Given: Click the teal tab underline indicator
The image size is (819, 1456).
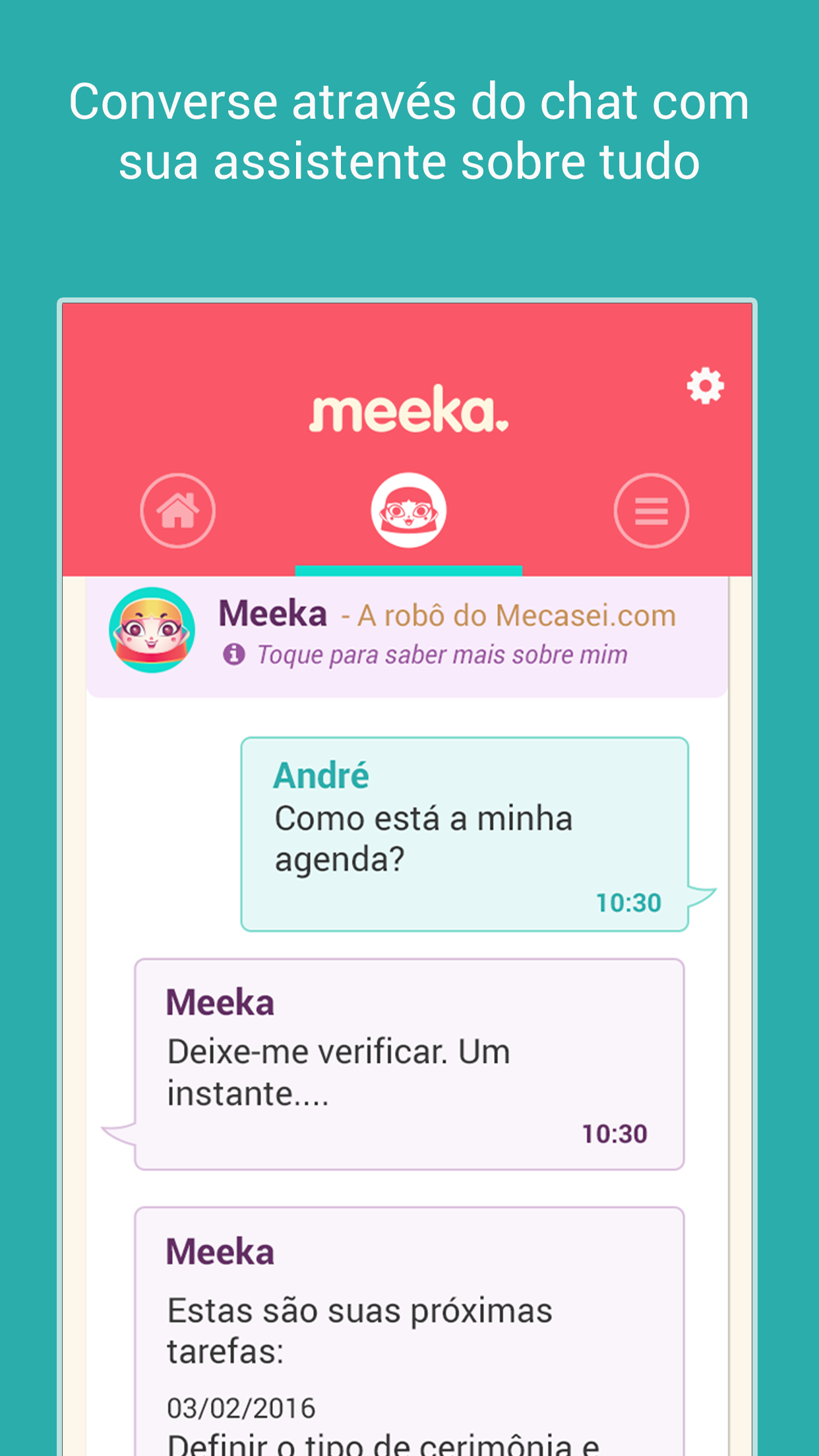Looking at the screenshot, I should (x=409, y=571).
